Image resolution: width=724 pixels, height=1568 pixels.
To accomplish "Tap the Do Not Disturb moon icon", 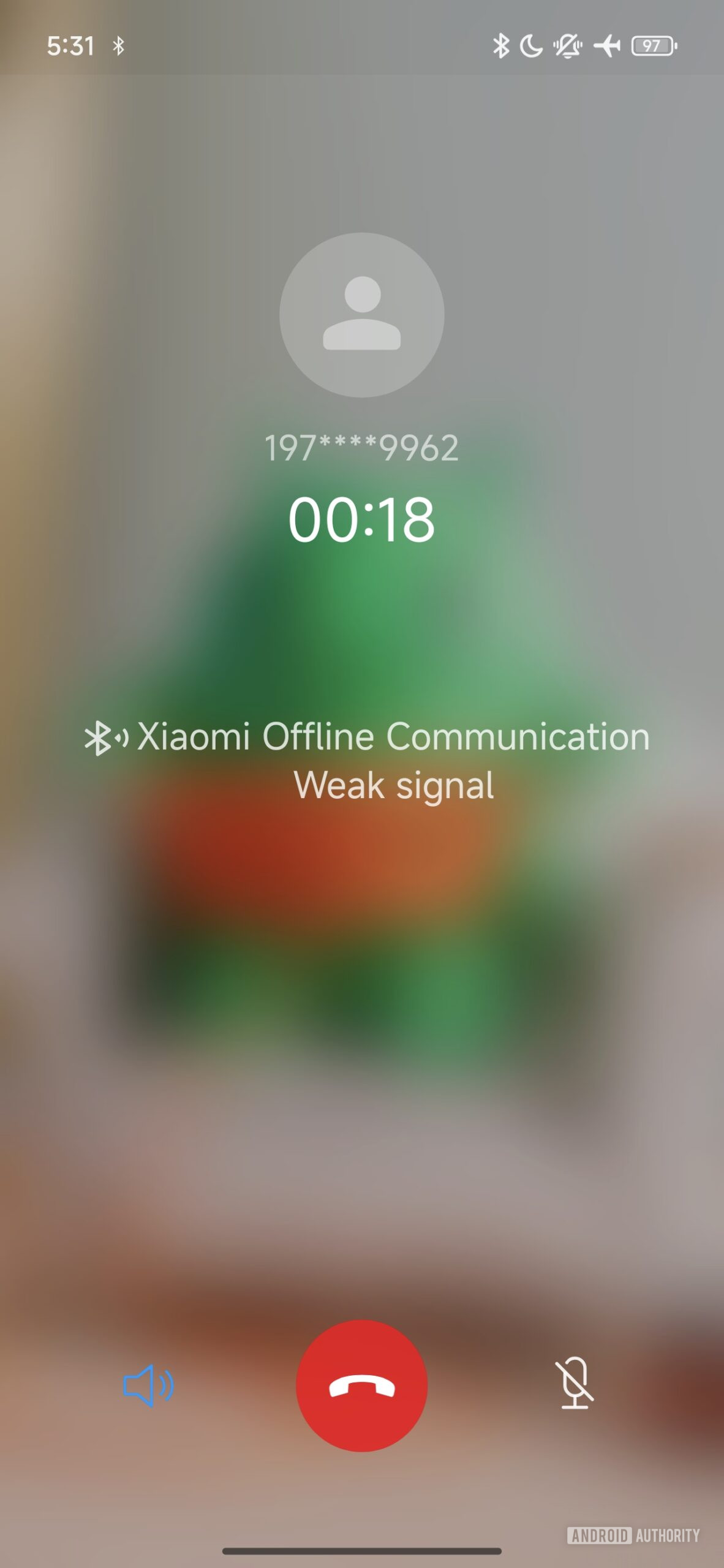I will tap(530, 47).
